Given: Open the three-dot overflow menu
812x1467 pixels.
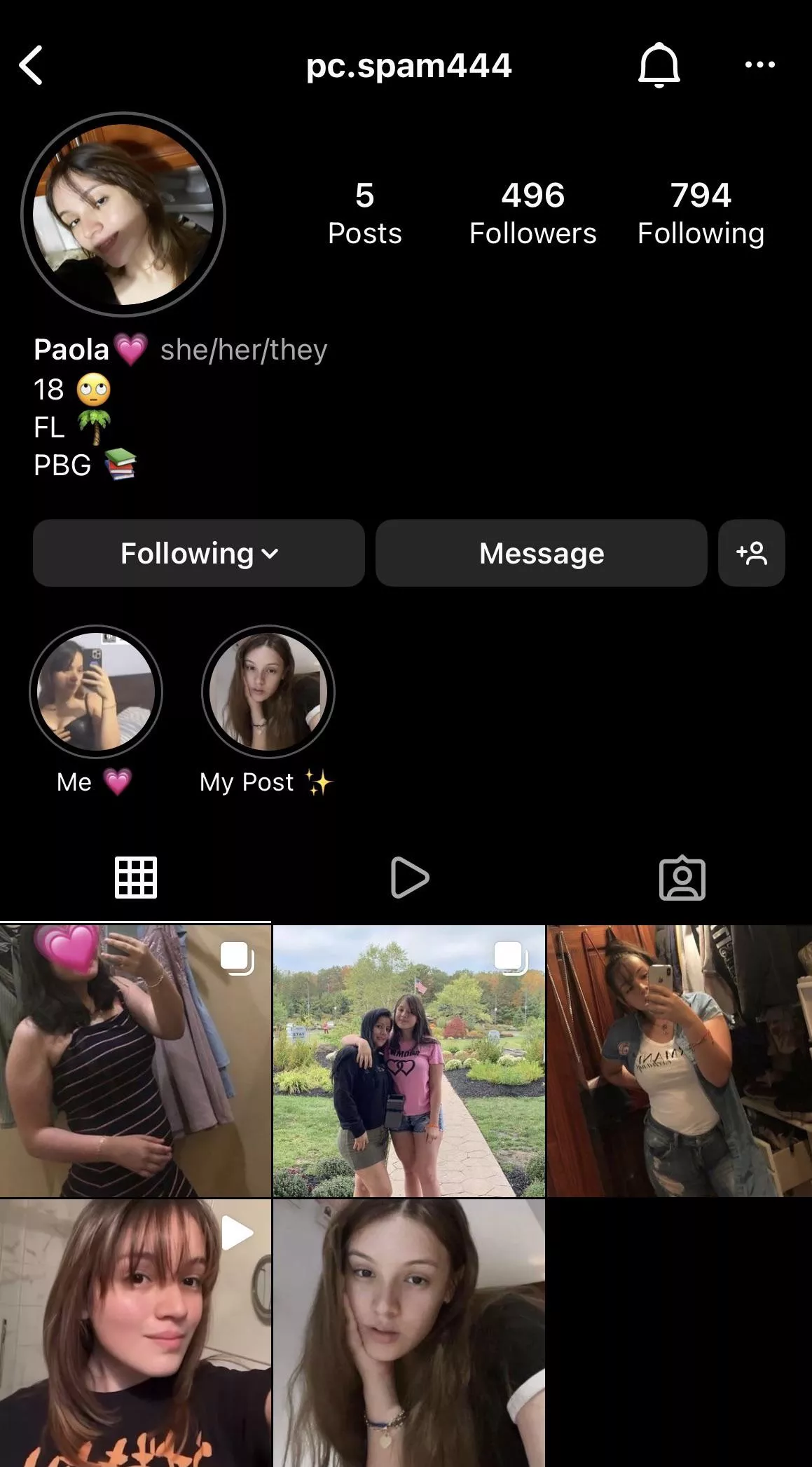Looking at the screenshot, I should [x=759, y=65].
